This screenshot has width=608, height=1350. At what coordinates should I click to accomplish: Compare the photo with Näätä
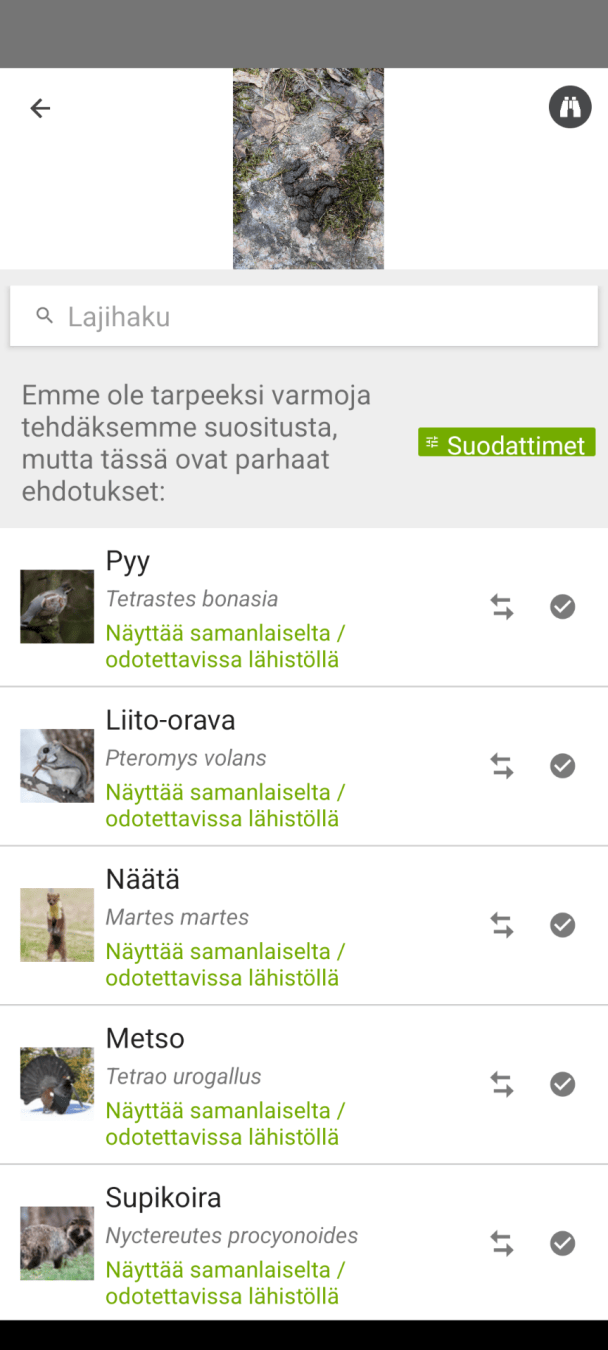click(502, 925)
